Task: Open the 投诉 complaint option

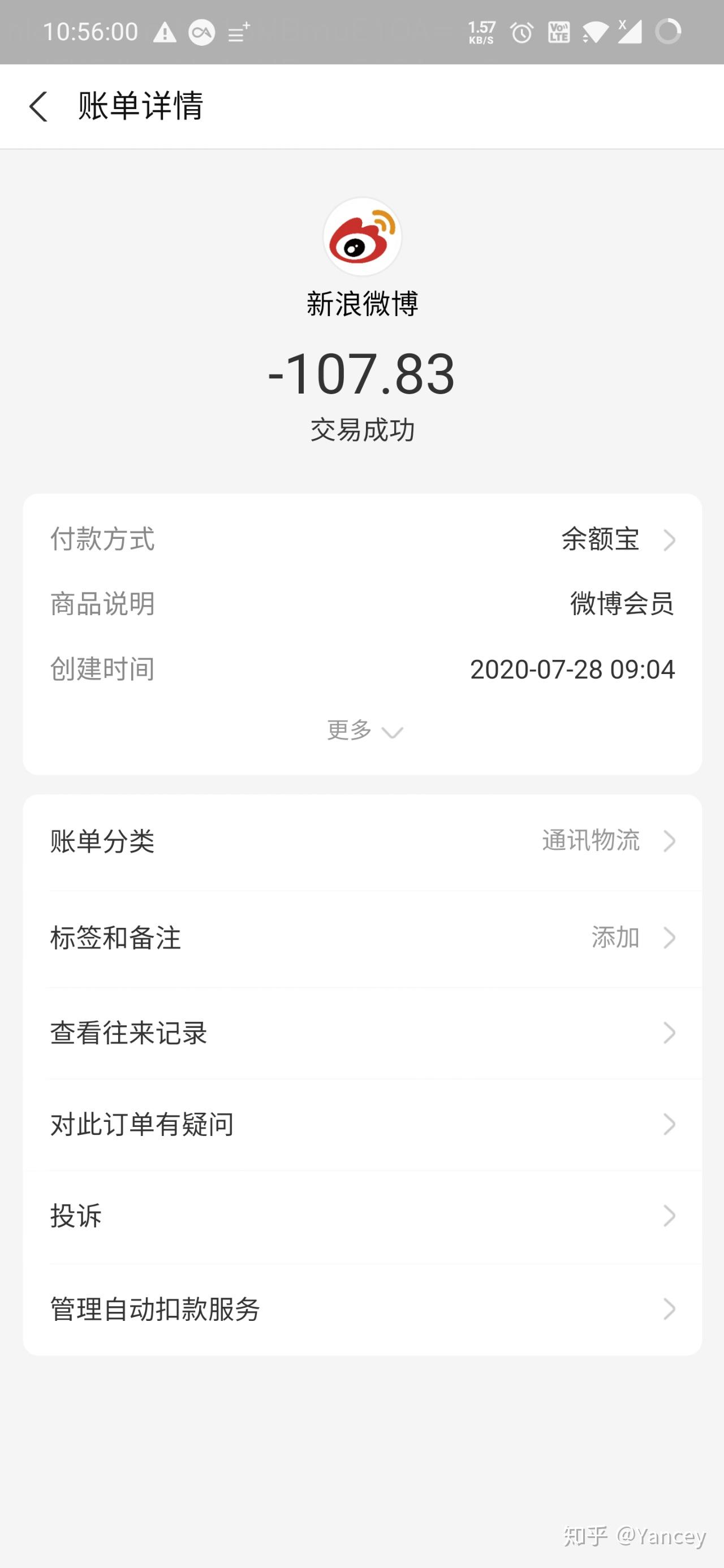Action: tap(363, 1216)
